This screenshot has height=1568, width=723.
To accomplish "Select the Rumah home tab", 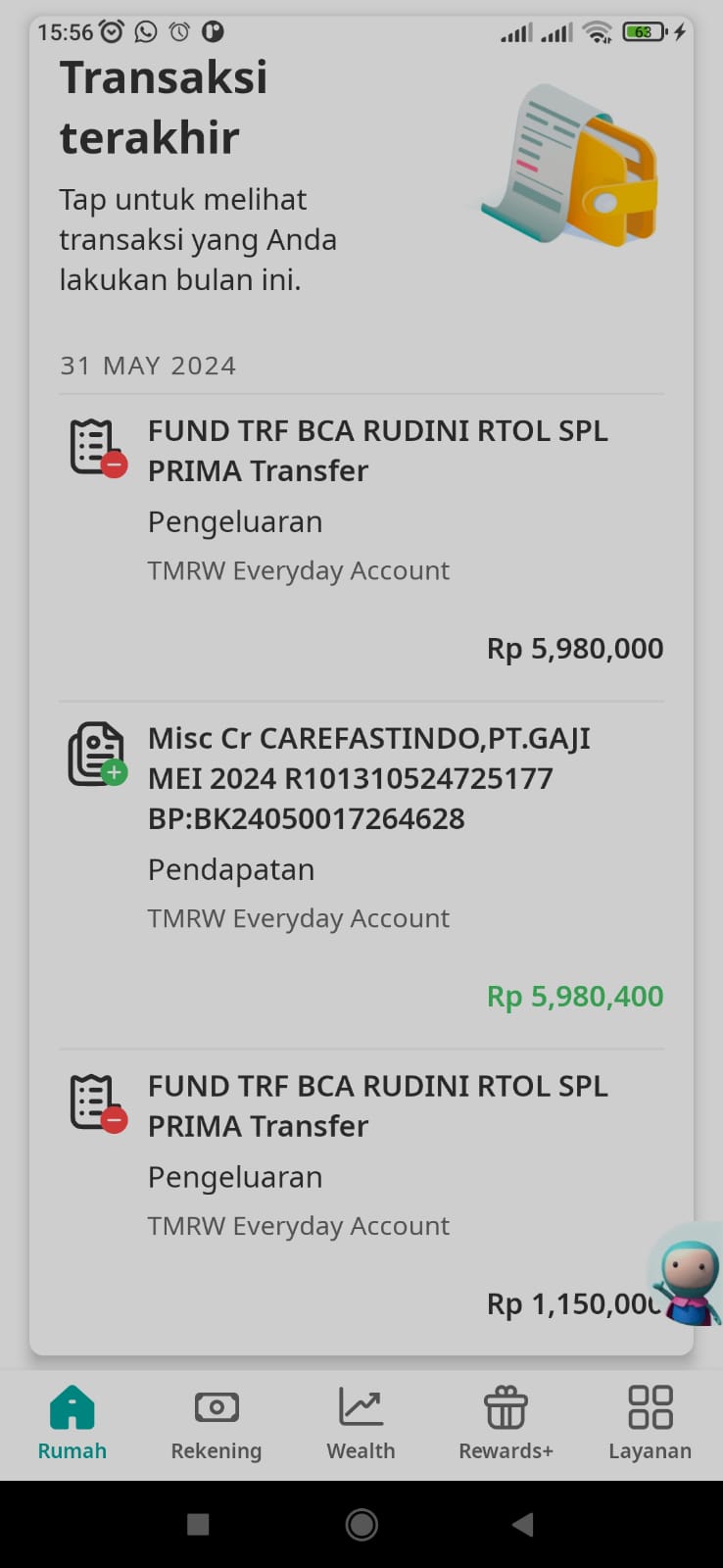I will pos(72,1424).
